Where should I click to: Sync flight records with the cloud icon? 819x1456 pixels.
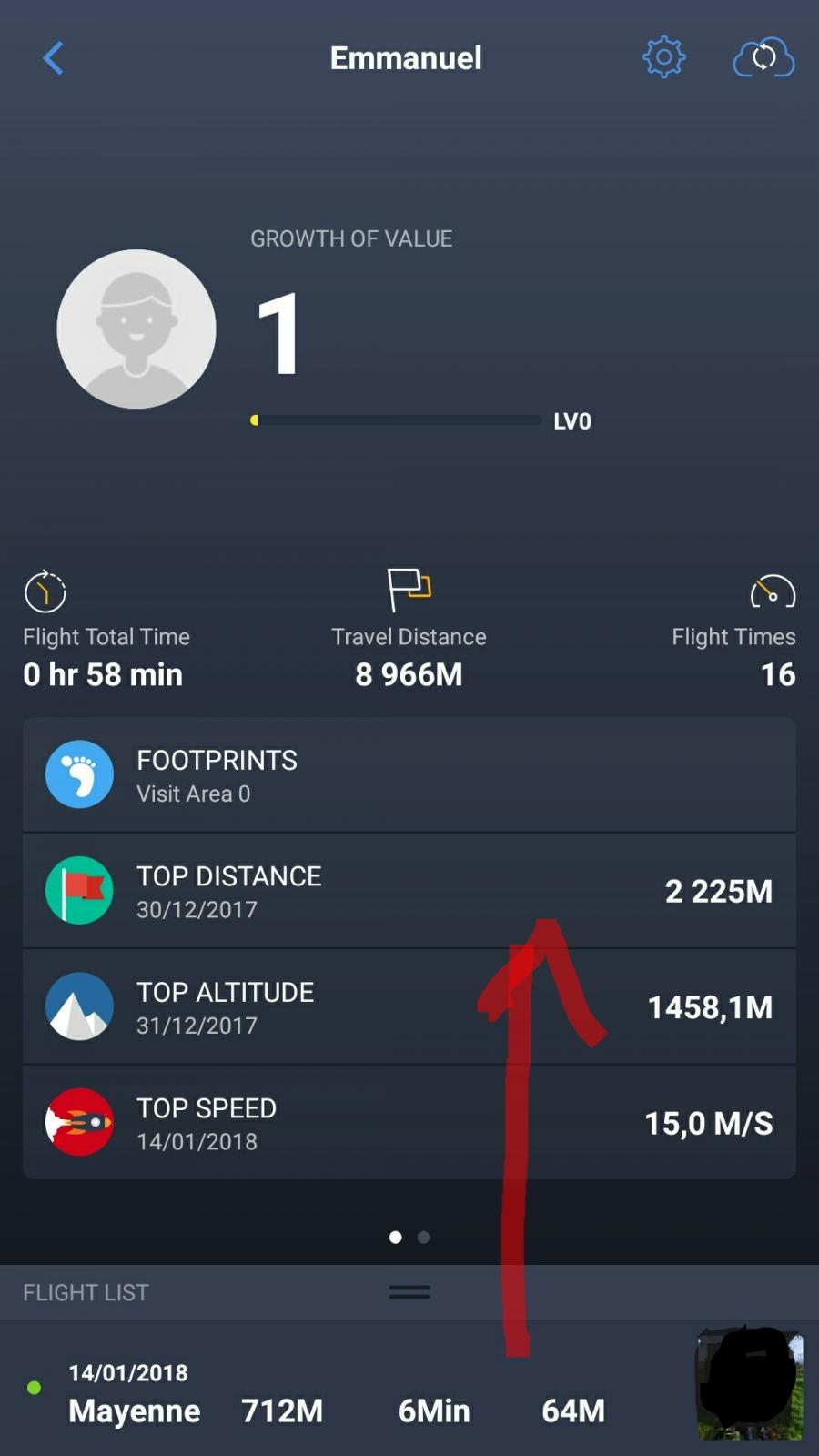(x=763, y=58)
